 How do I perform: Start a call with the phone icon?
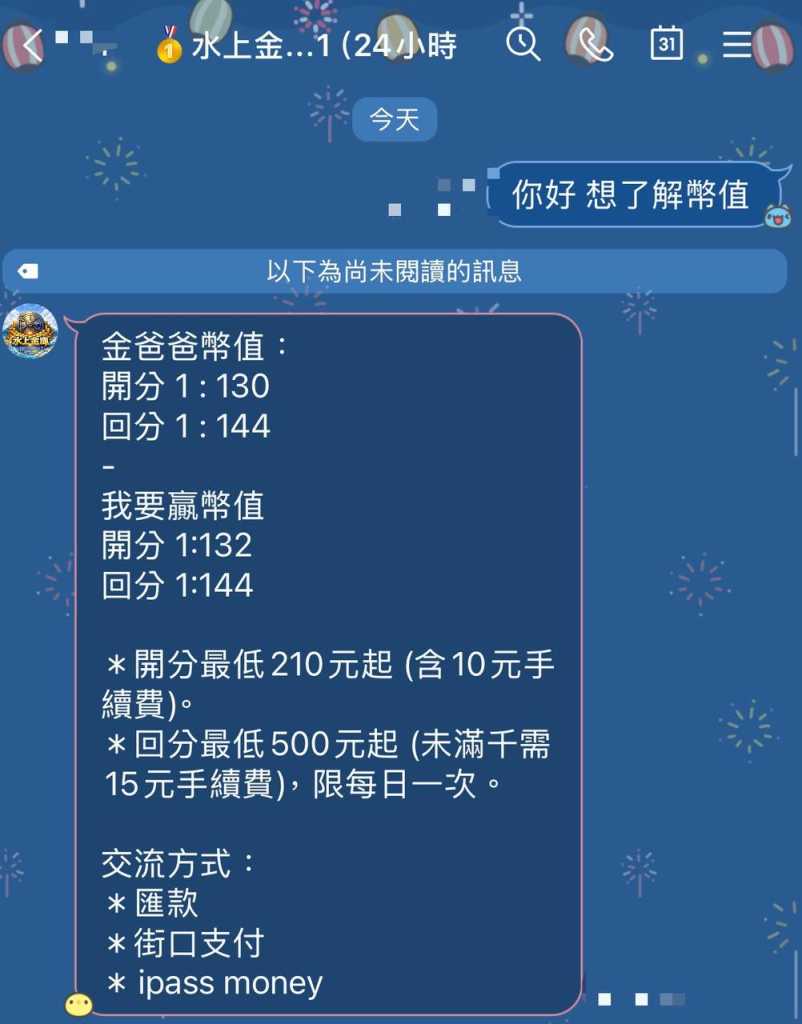pyautogui.click(x=595, y=45)
